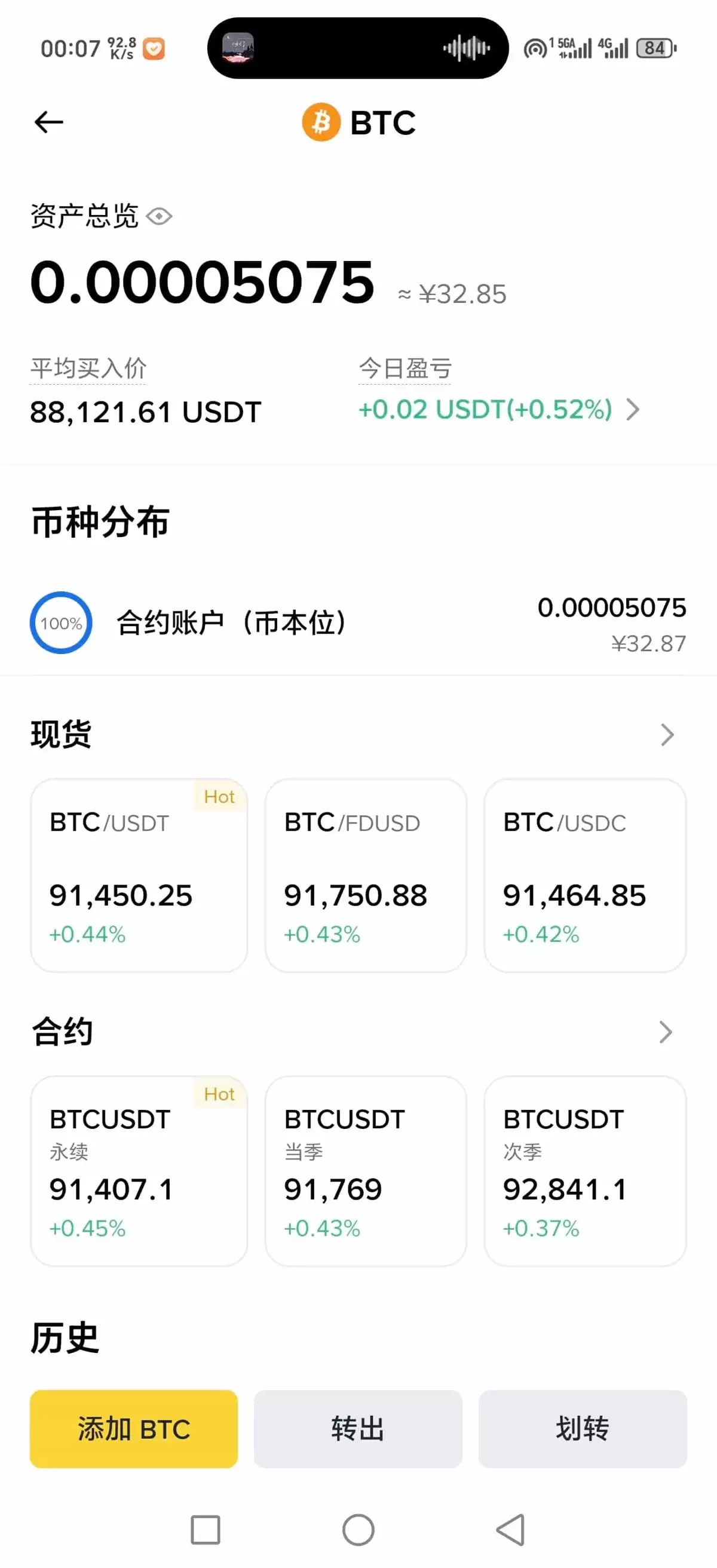Image resolution: width=717 pixels, height=1568 pixels.
Task: Tap the 添加 BTC button
Action: tap(133, 1430)
